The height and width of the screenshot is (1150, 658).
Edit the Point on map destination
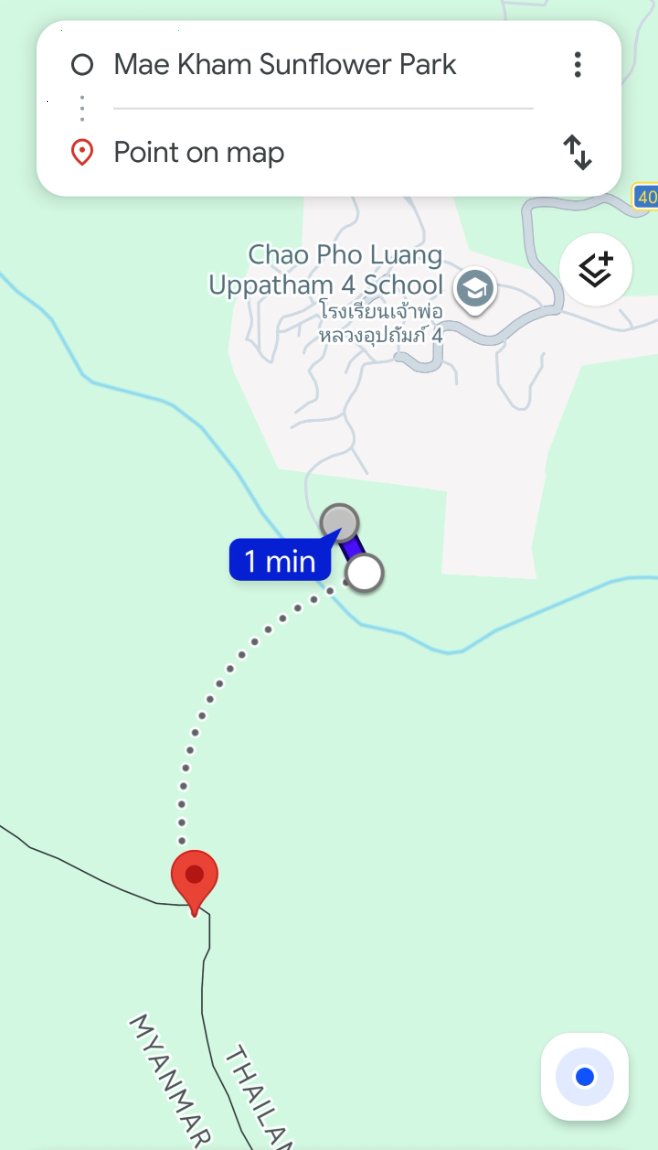[200, 153]
